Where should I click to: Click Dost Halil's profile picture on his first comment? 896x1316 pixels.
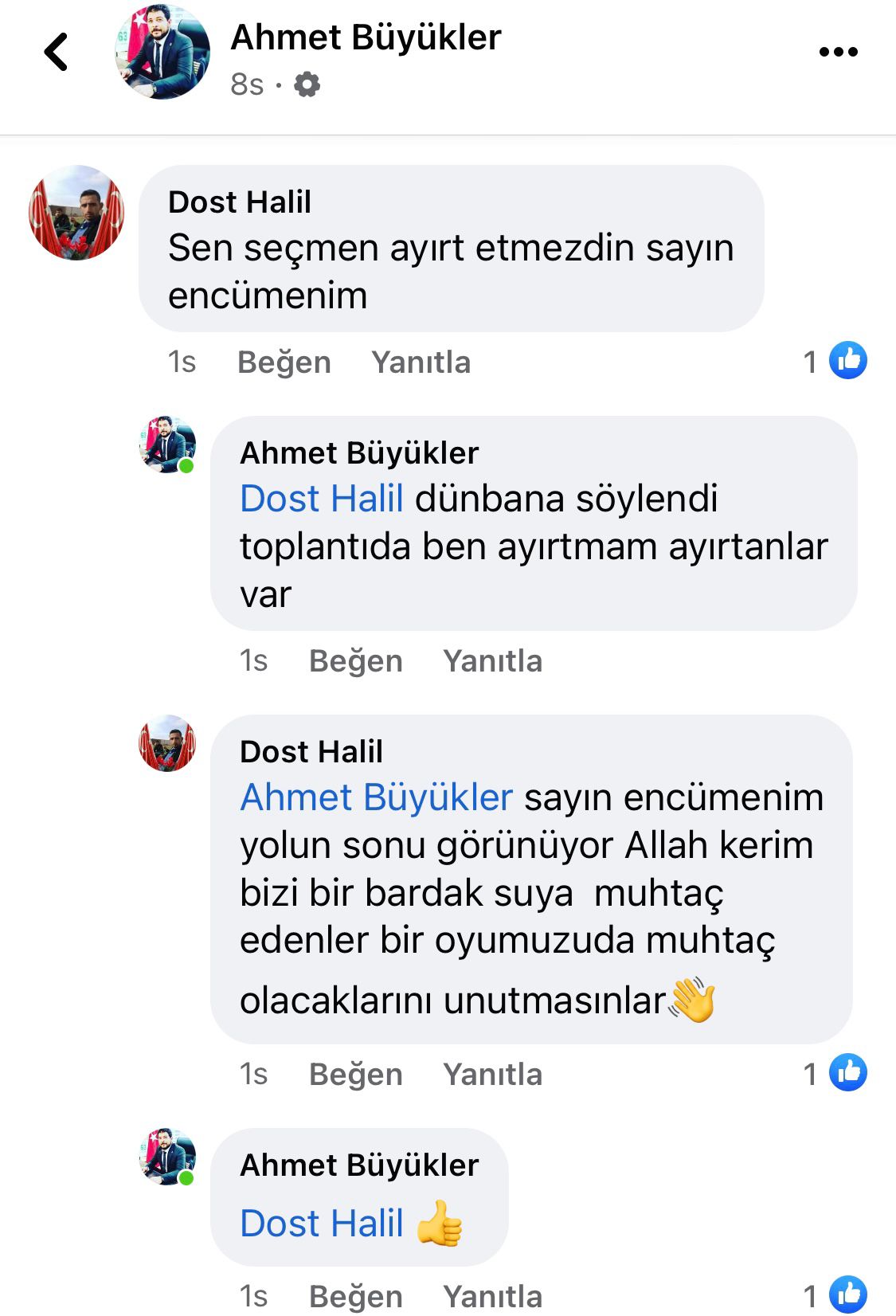76,215
